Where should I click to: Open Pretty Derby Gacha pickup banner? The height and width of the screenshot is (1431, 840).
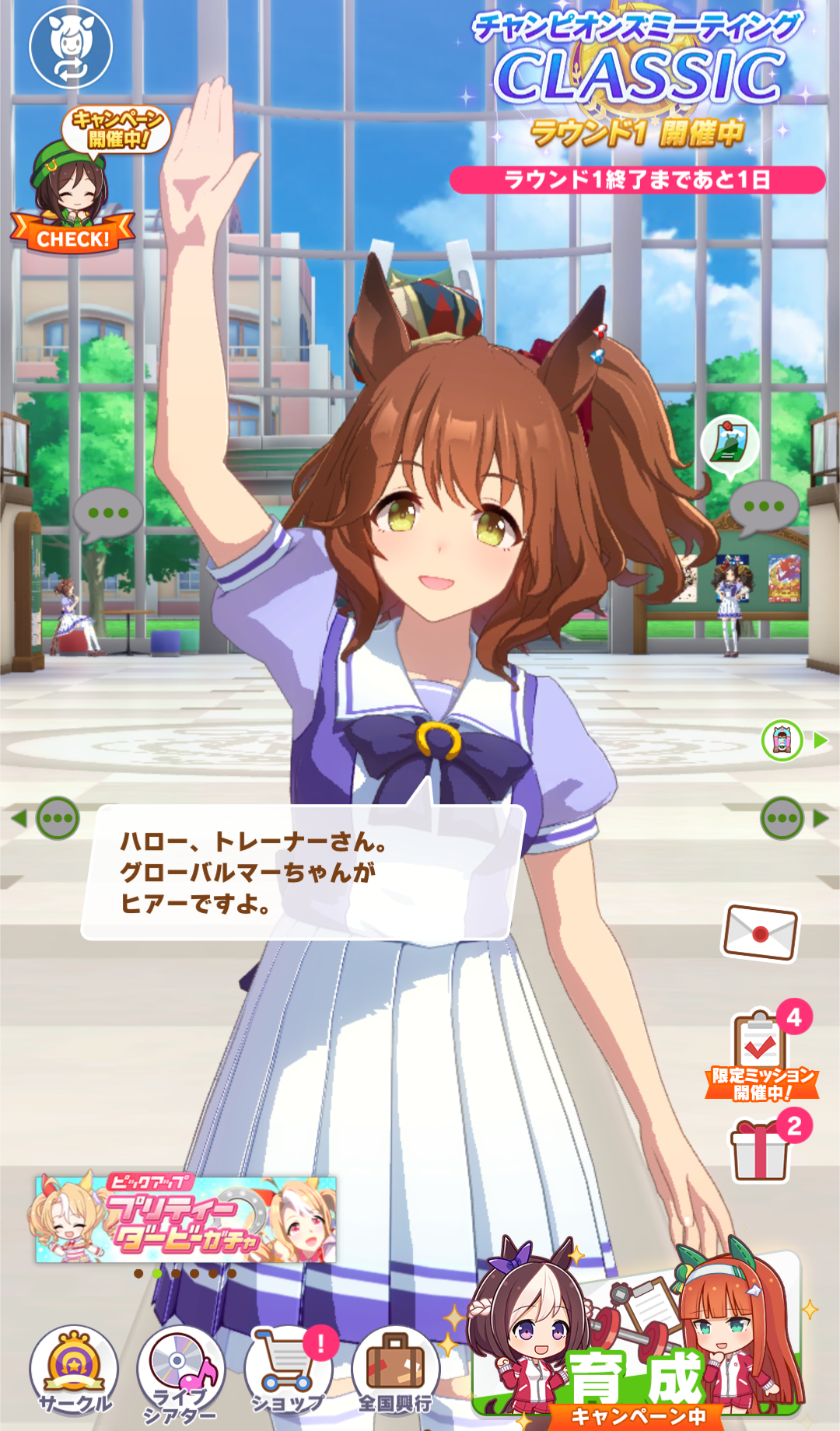point(186,1219)
